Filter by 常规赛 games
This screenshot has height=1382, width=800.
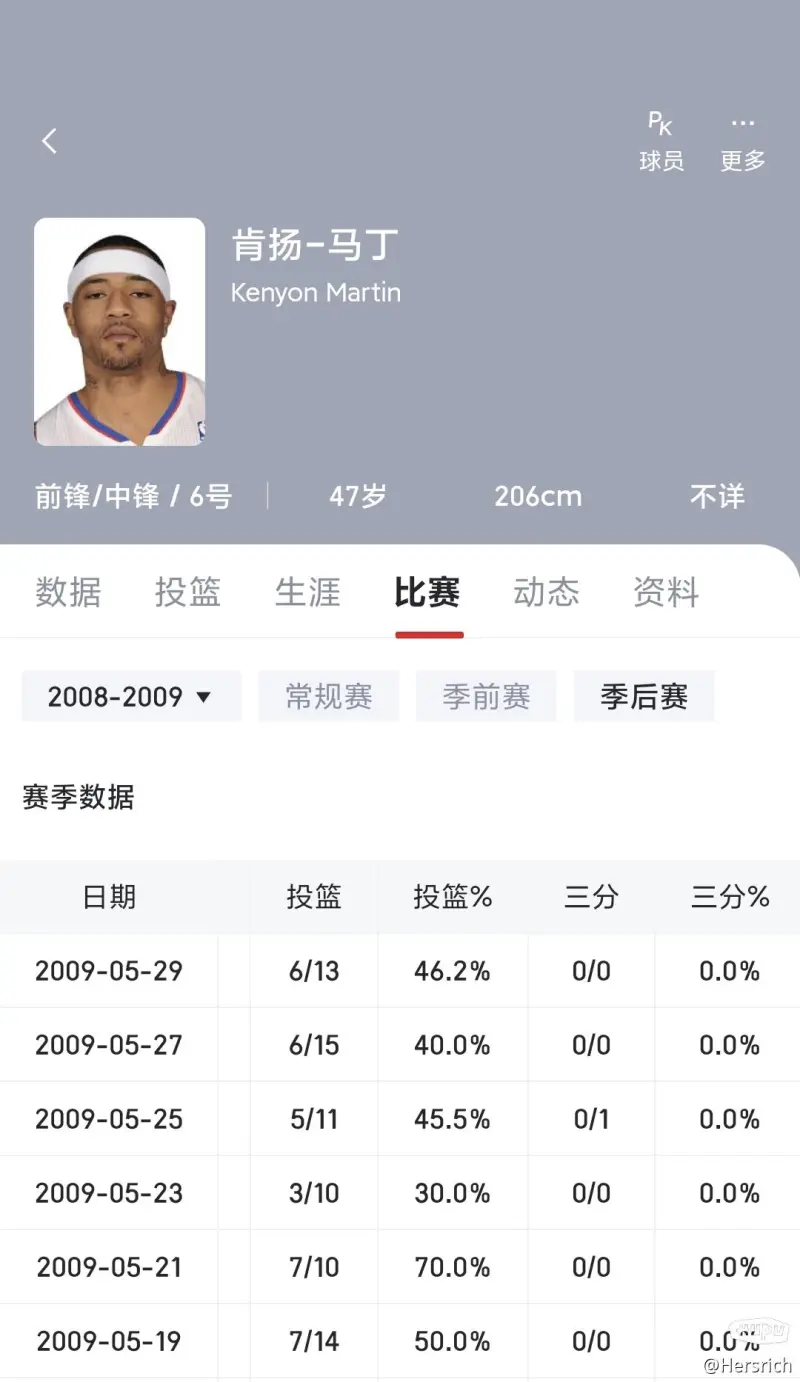(x=329, y=697)
